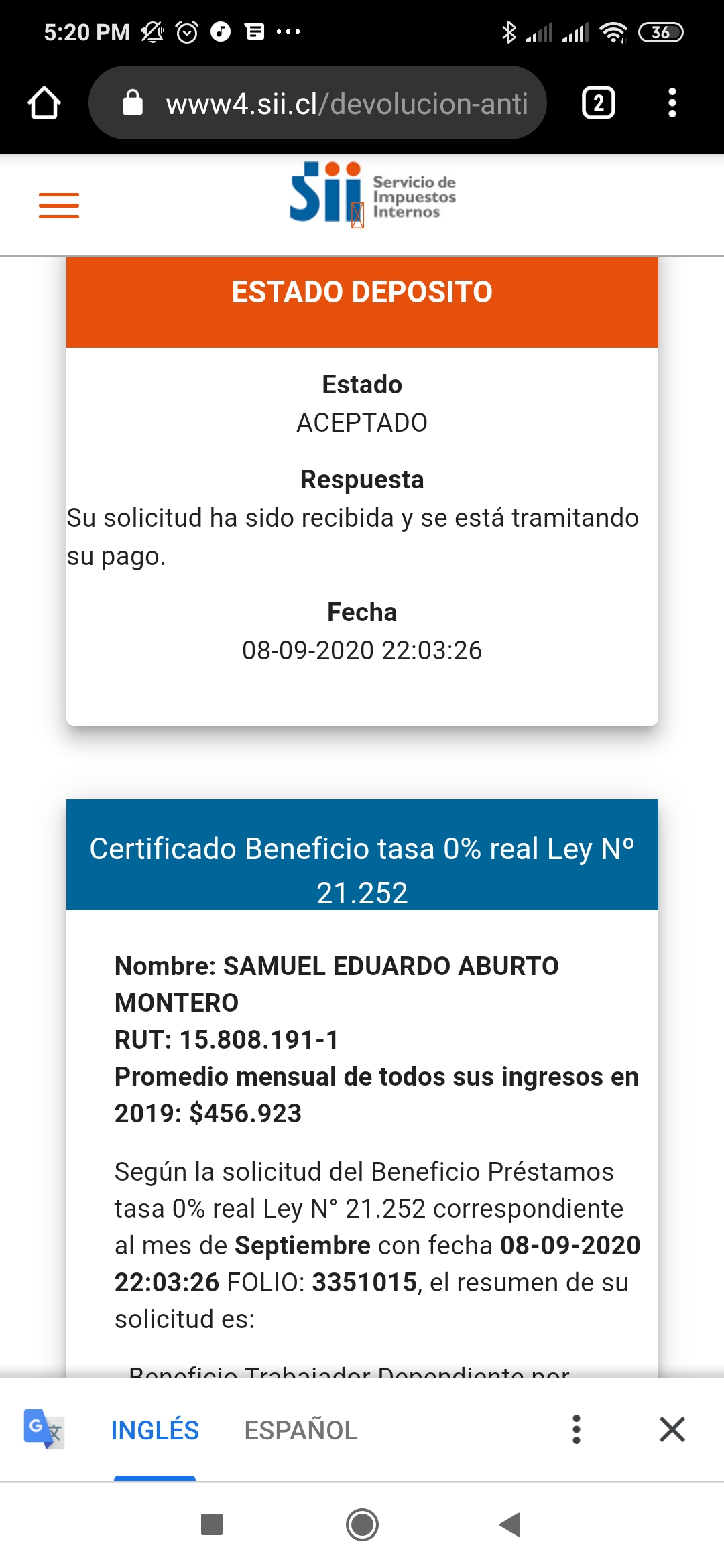724x1568 pixels.
Task: Tap the sii.cl address bar
Action: click(x=318, y=103)
